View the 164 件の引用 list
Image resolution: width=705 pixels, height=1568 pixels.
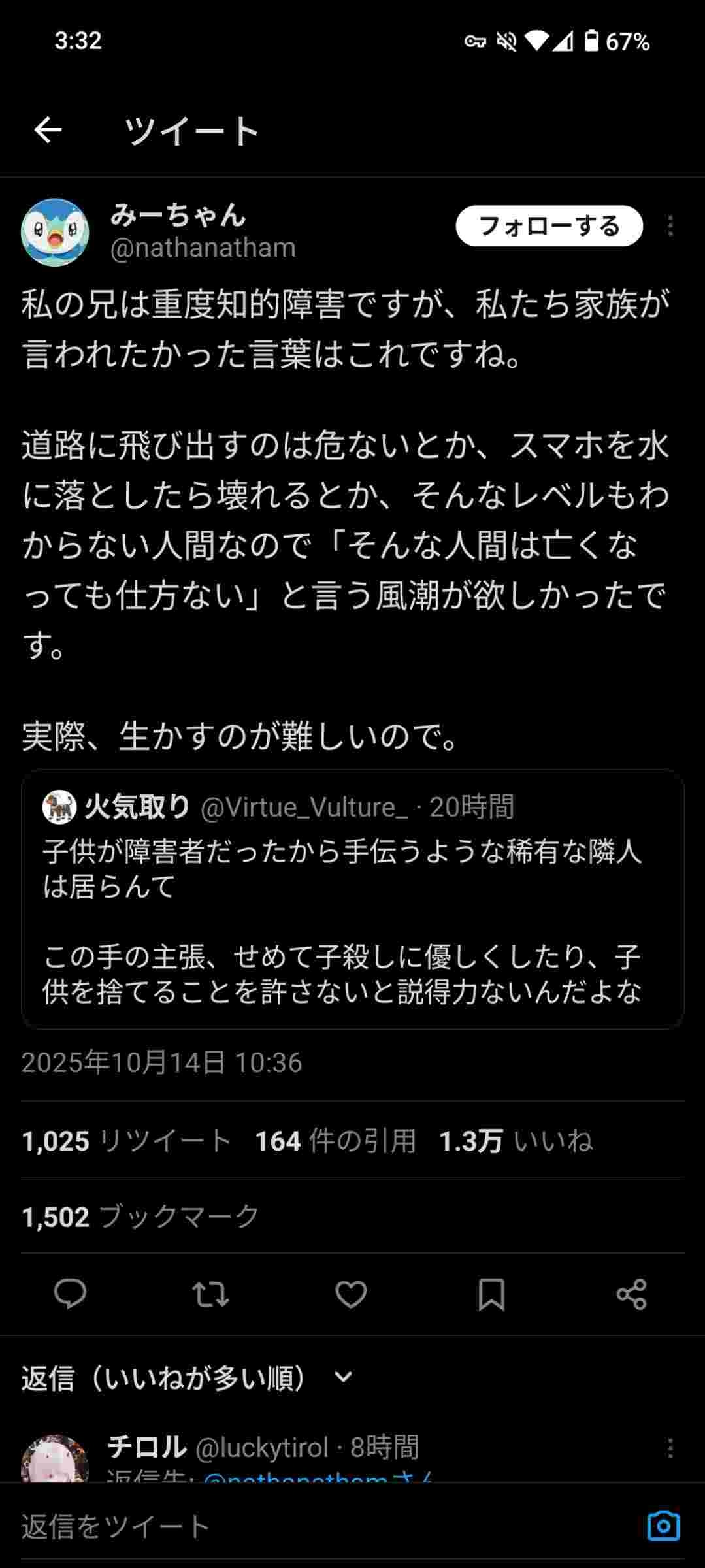click(335, 1141)
